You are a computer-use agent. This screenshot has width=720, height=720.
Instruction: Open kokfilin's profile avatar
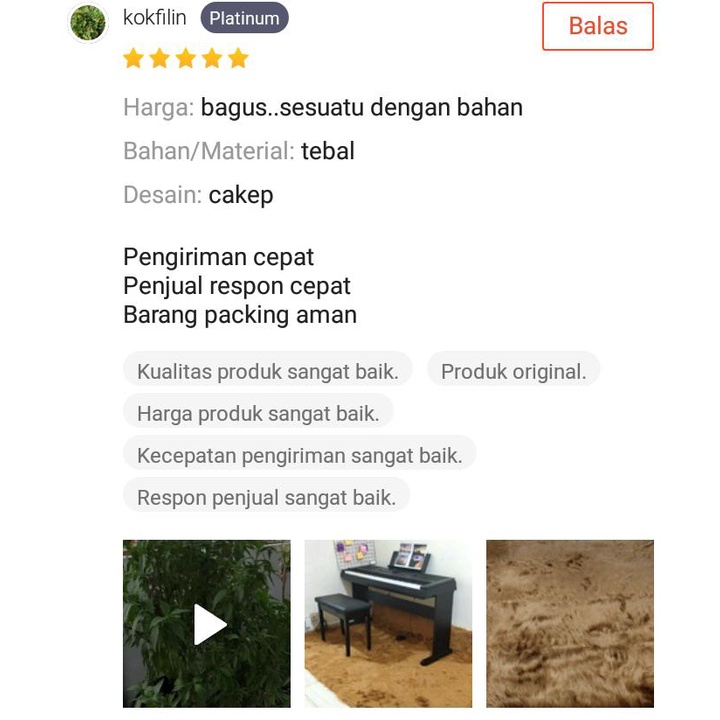[88, 22]
